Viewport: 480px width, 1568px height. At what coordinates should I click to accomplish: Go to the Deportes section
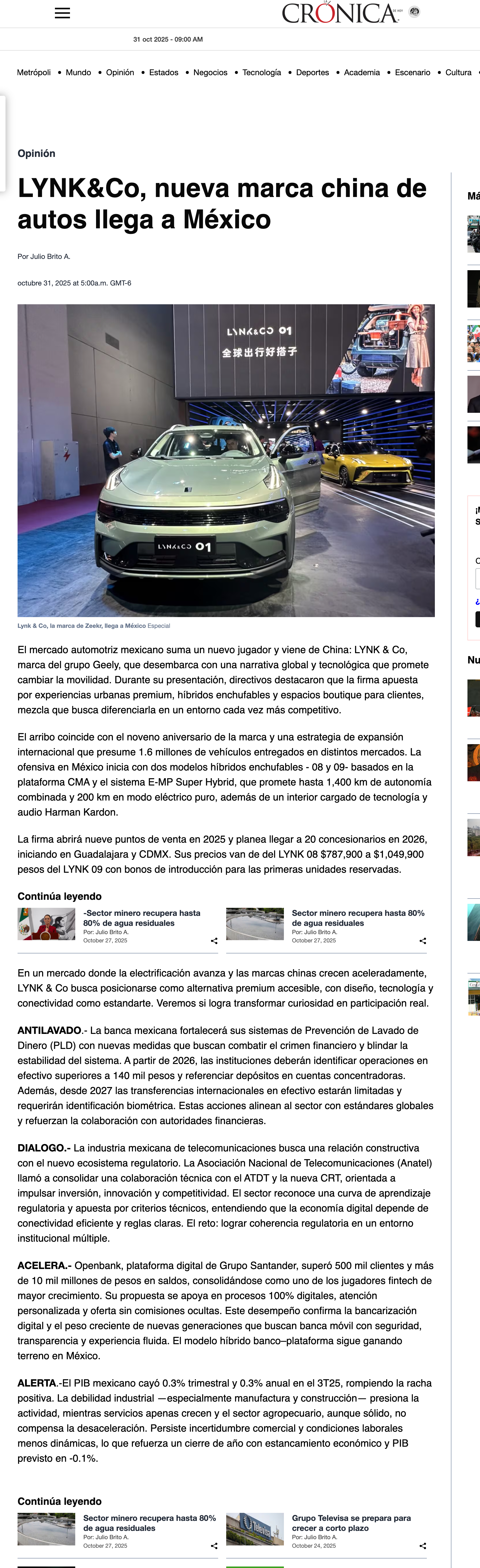312,72
